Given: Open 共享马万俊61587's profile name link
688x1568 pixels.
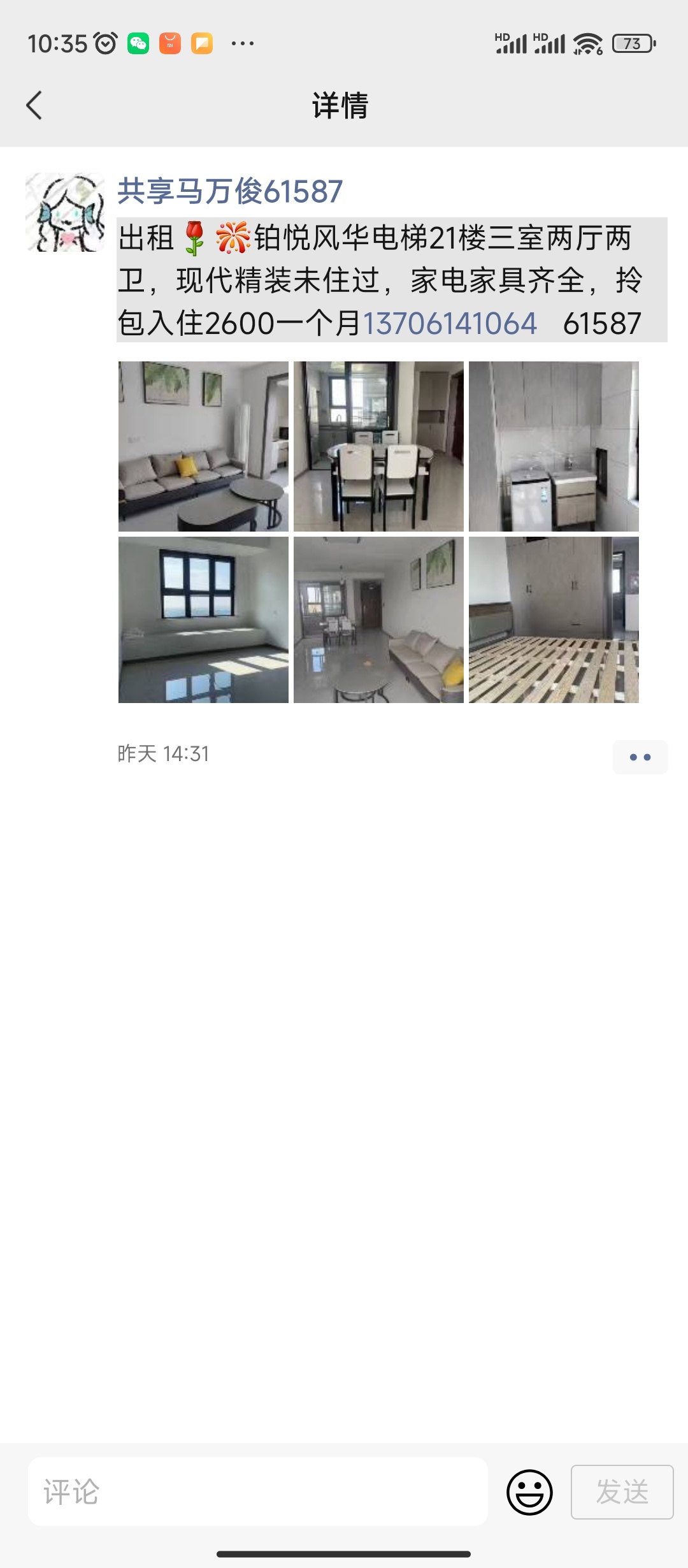Looking at the screenshot, I should point(230,191).
